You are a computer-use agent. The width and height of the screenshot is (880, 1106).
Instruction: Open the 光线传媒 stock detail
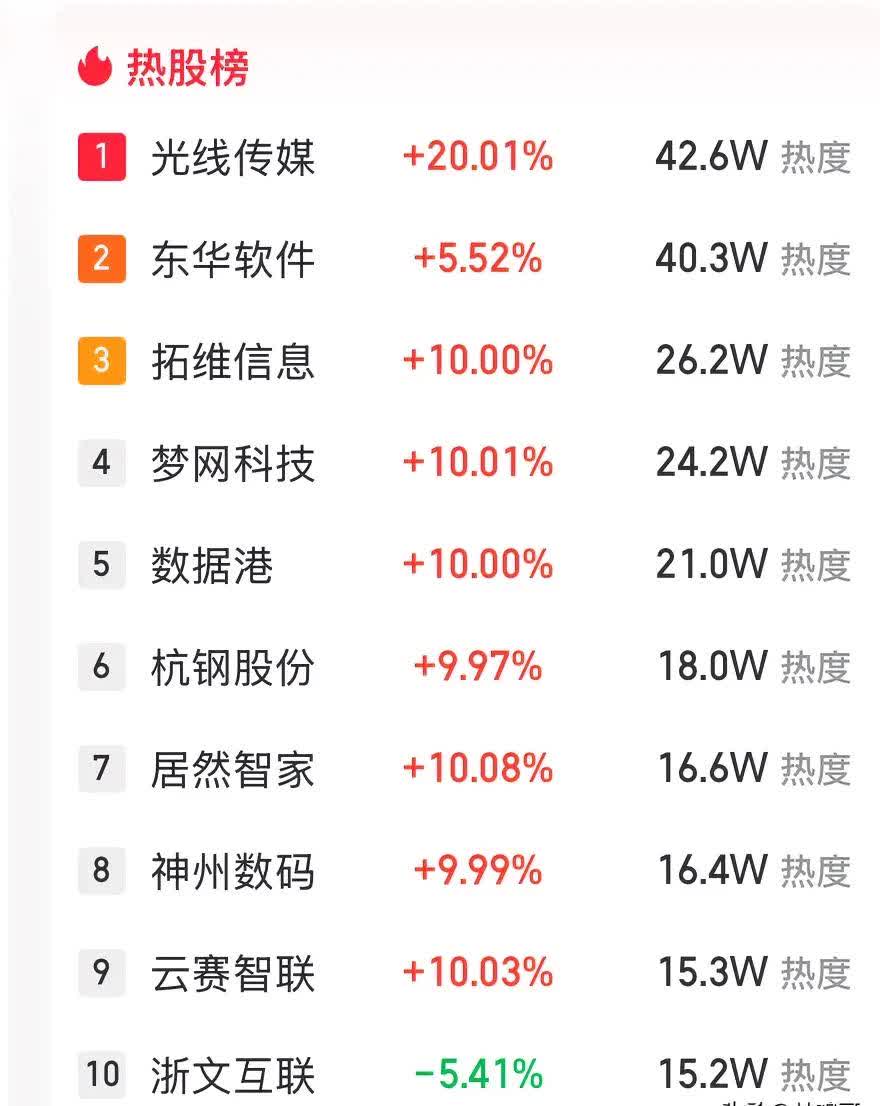pyautogui.click(x=233, y=158)
